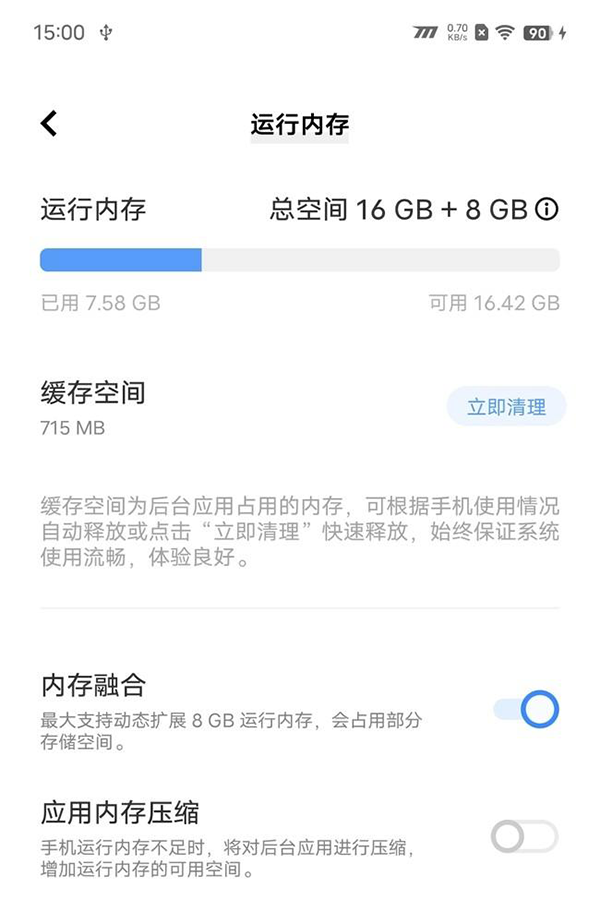
Task: Open the info icon beside 16 GB + 8 GB
Action: point(547,209)
